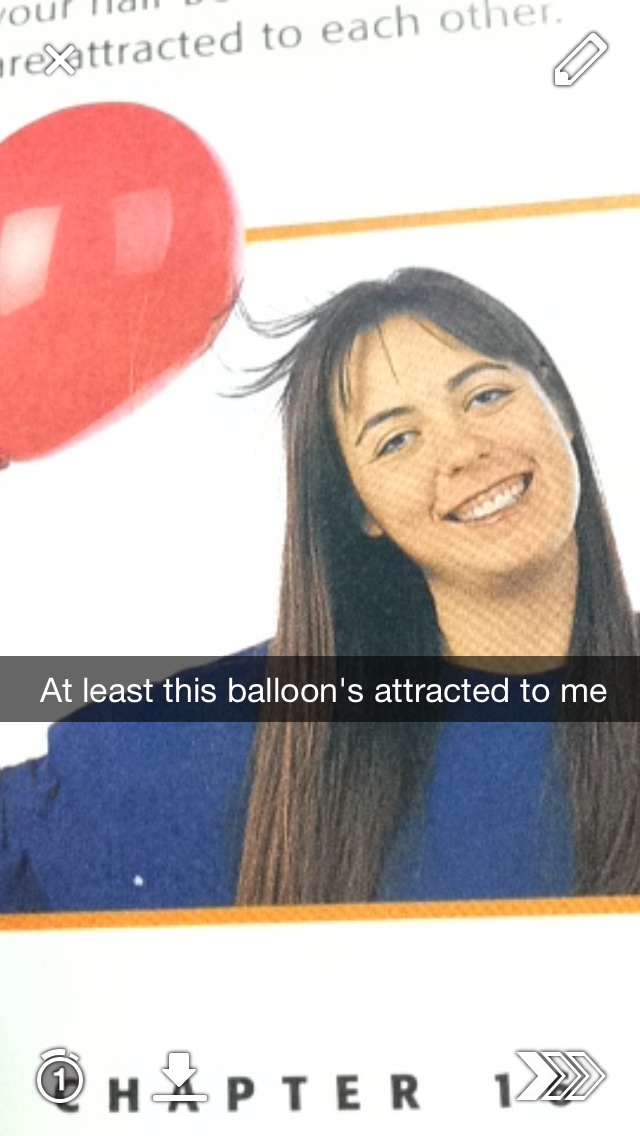Edit the caption about the balloon
This screenshot has width=640, height=1136.
tap(320, 690)
